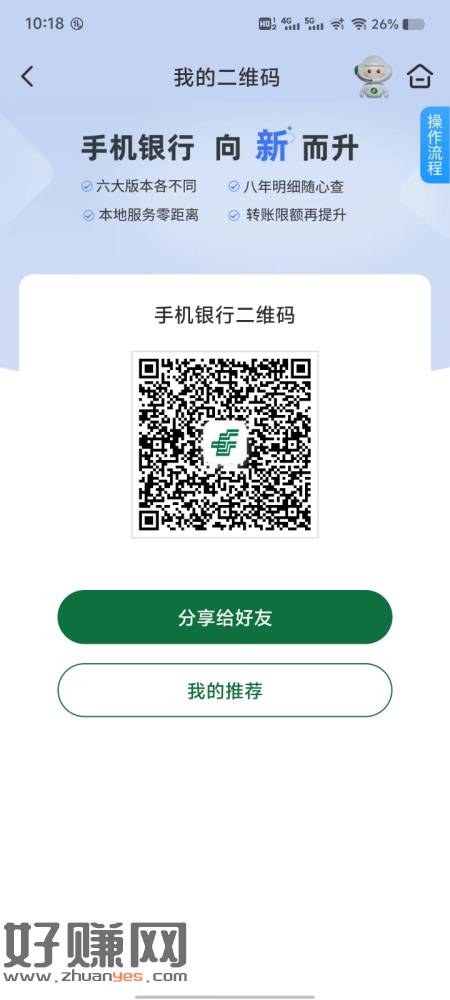
Task: Go back using the top-left arrow
Action: tap(27, 77)
